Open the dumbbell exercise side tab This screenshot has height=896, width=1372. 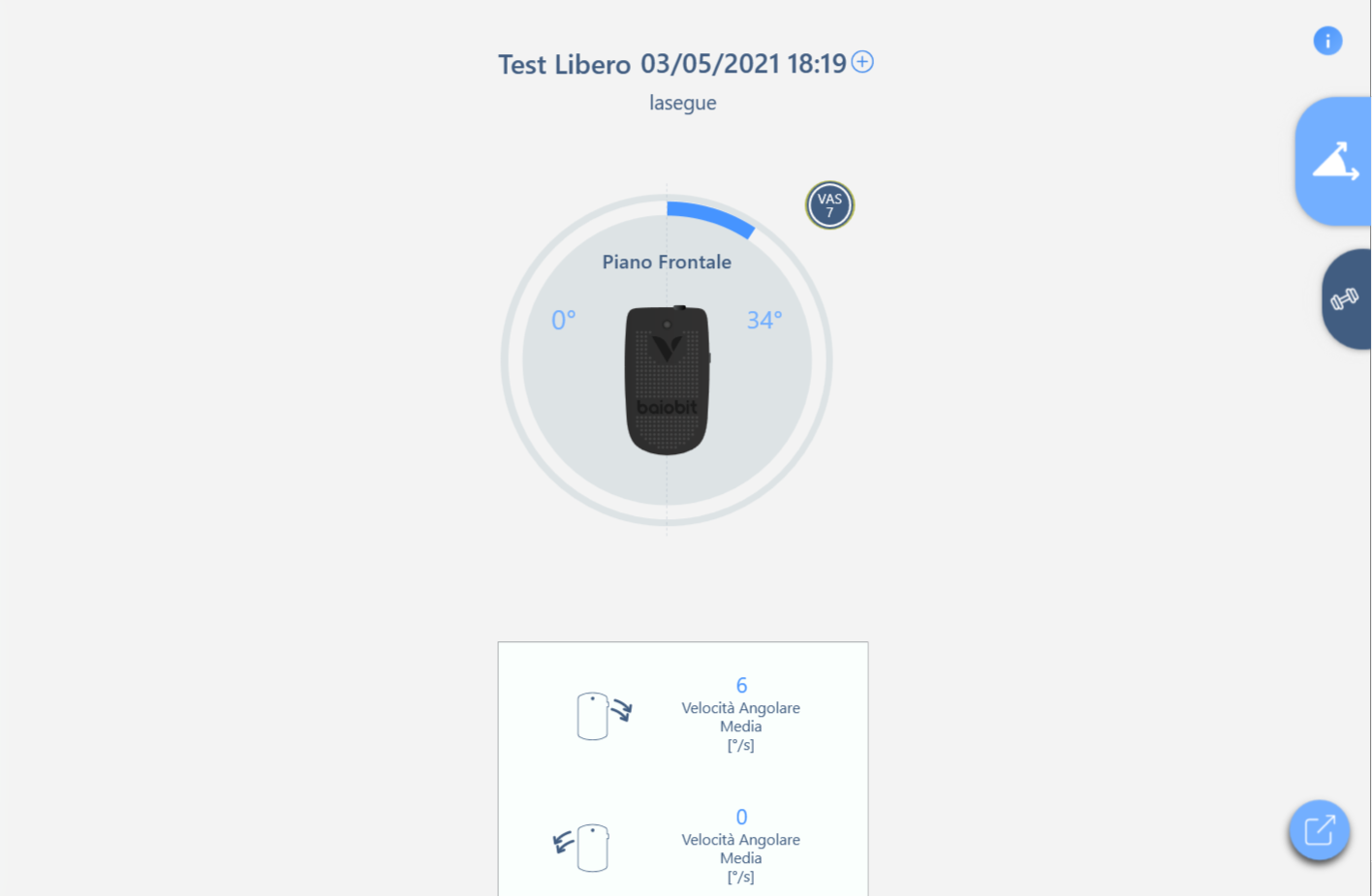coord(1345,299)
